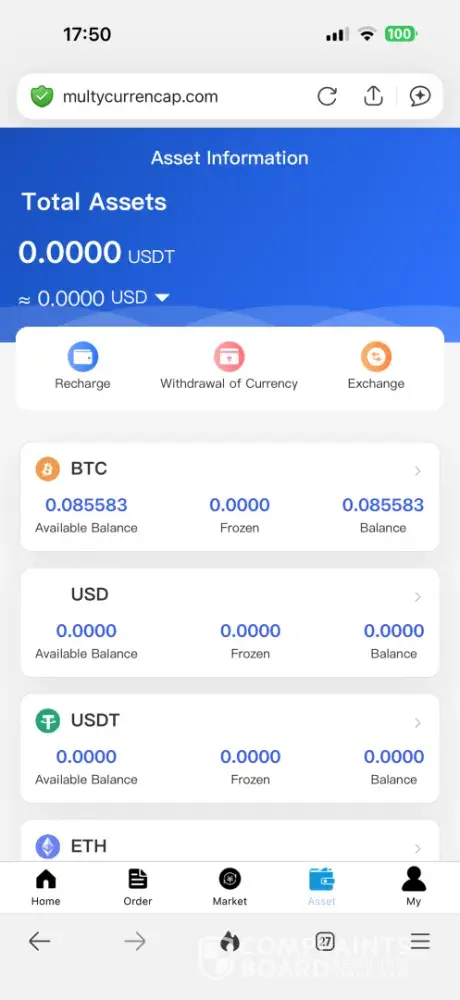Select the Asset tab
This screenshot has width=460, height=1000.
pyautogui.click(x=322, y=886)
